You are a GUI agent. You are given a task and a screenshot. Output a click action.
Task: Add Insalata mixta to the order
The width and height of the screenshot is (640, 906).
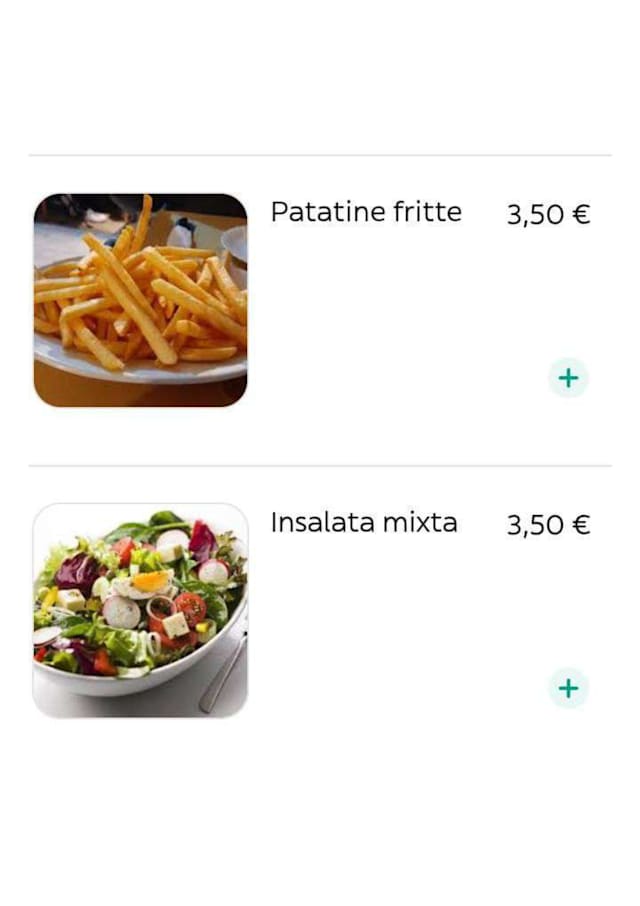click(x=568, y=688)
